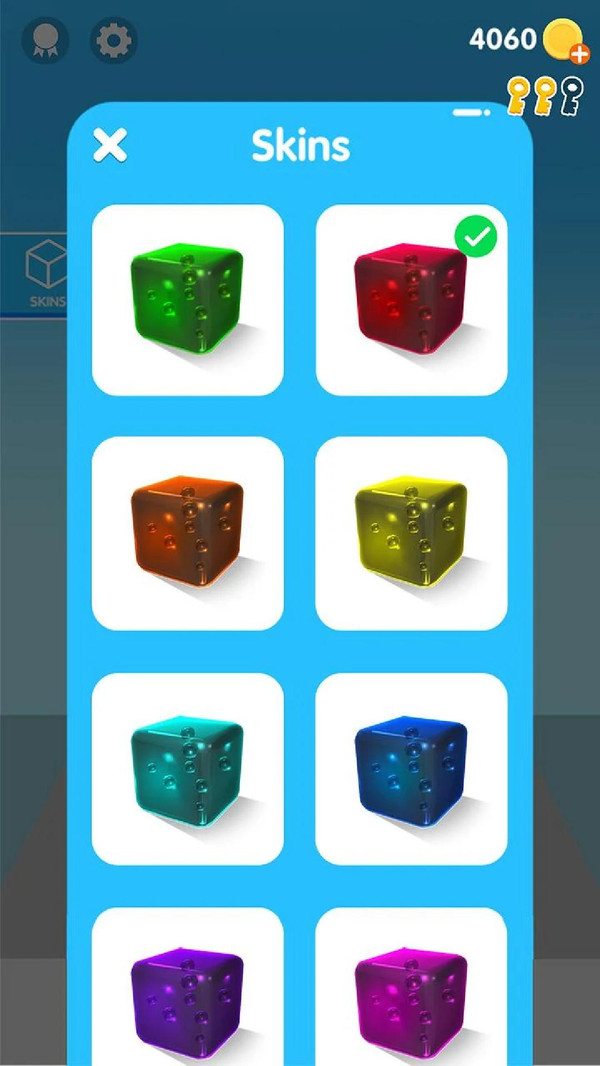Close the Skins panel
This screenshot has height=1066, width=600.
pyautogui.click(x=110, y=146)
